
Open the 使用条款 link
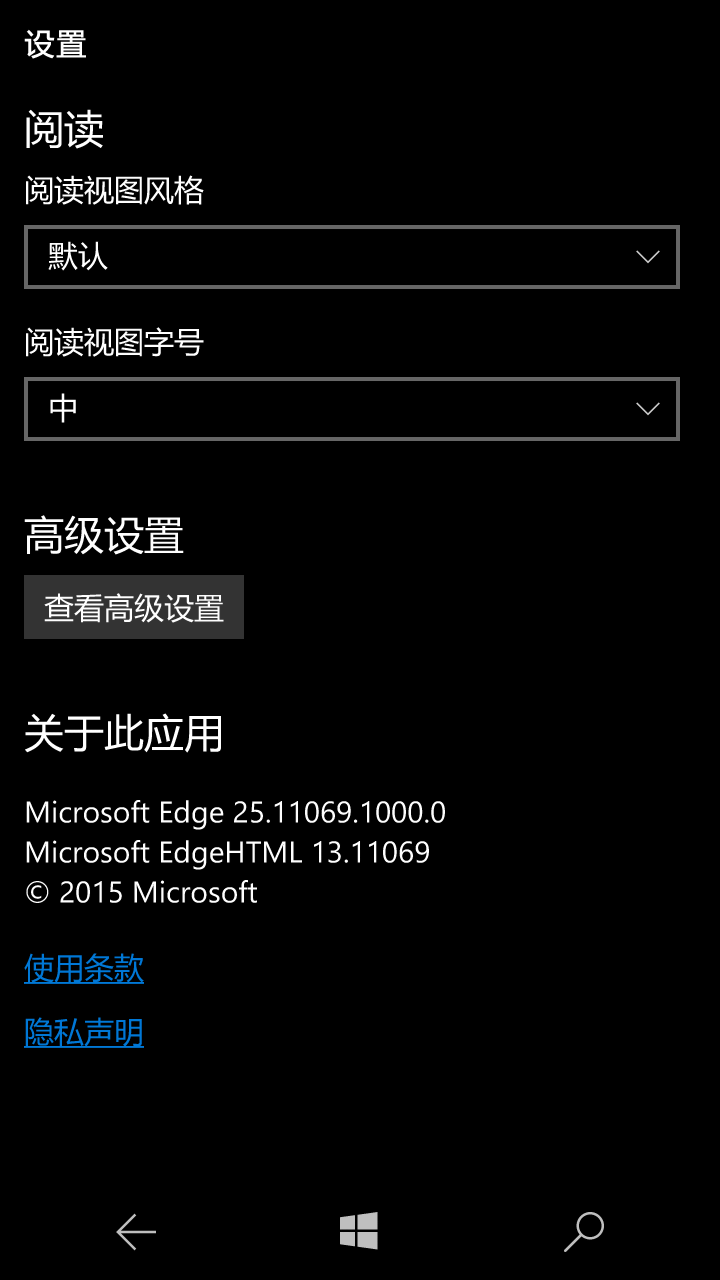click(84, 968)
